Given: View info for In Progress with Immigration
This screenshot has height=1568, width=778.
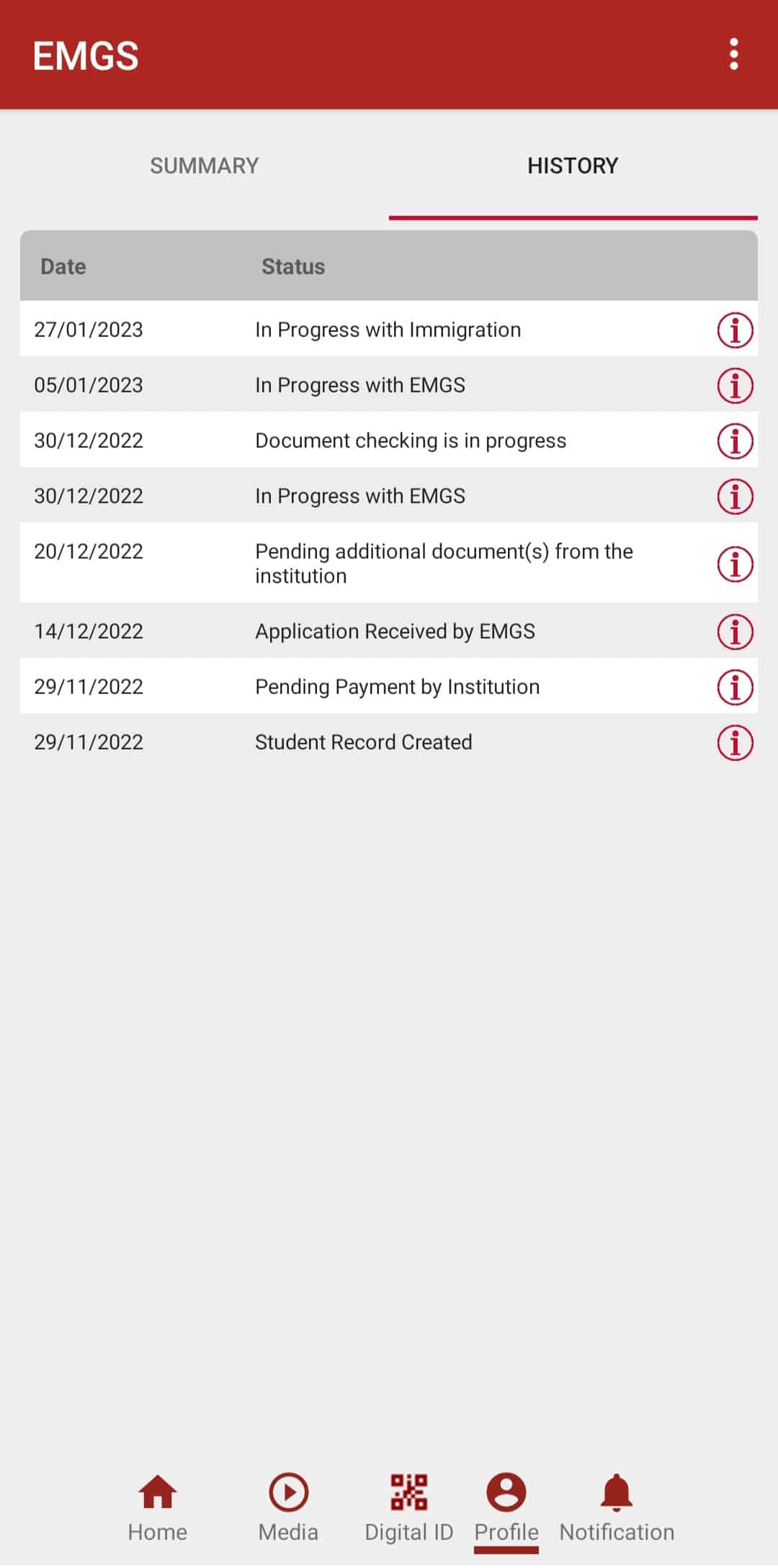Looking at the screenshot, I should point(735,330).
